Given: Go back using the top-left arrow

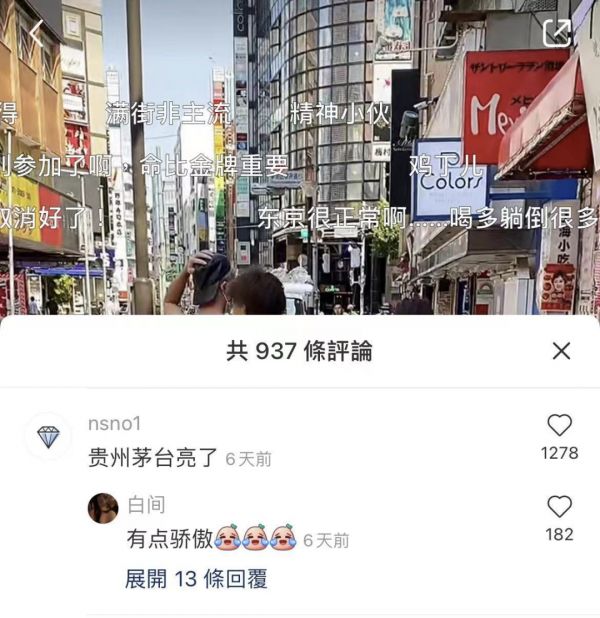Looking at the screenshot, I should tap(36, 34).
